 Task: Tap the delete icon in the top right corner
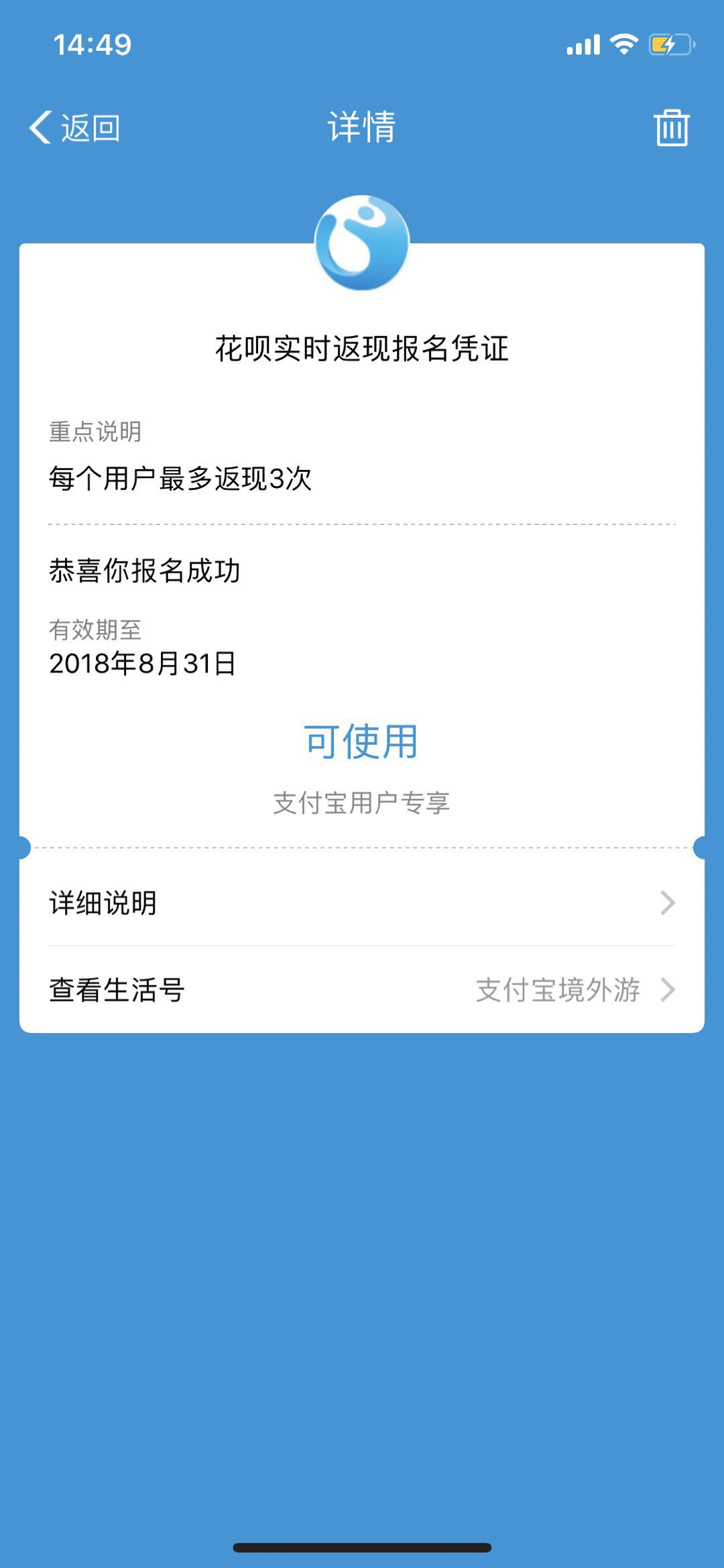(672, 129)
